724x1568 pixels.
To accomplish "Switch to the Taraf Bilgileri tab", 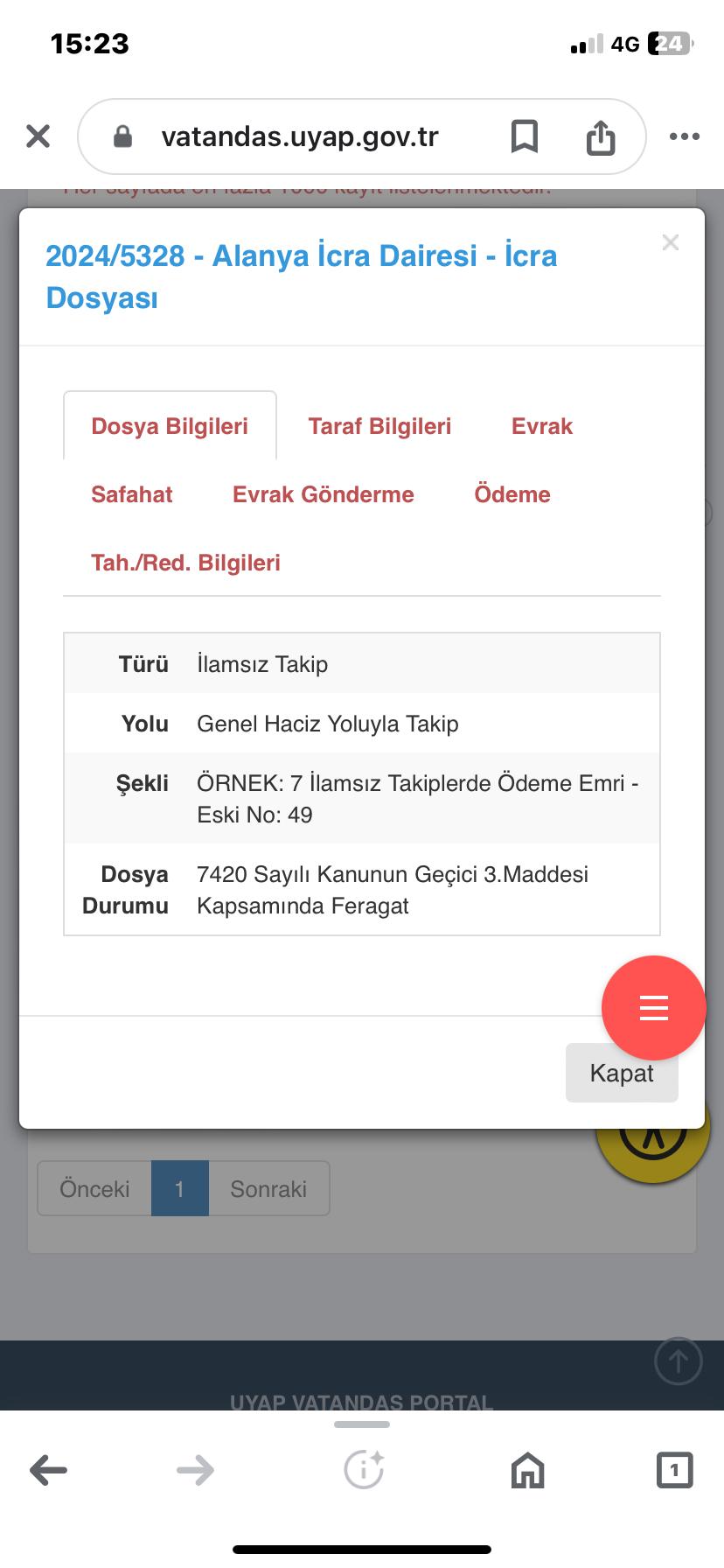I will point(379,426).
